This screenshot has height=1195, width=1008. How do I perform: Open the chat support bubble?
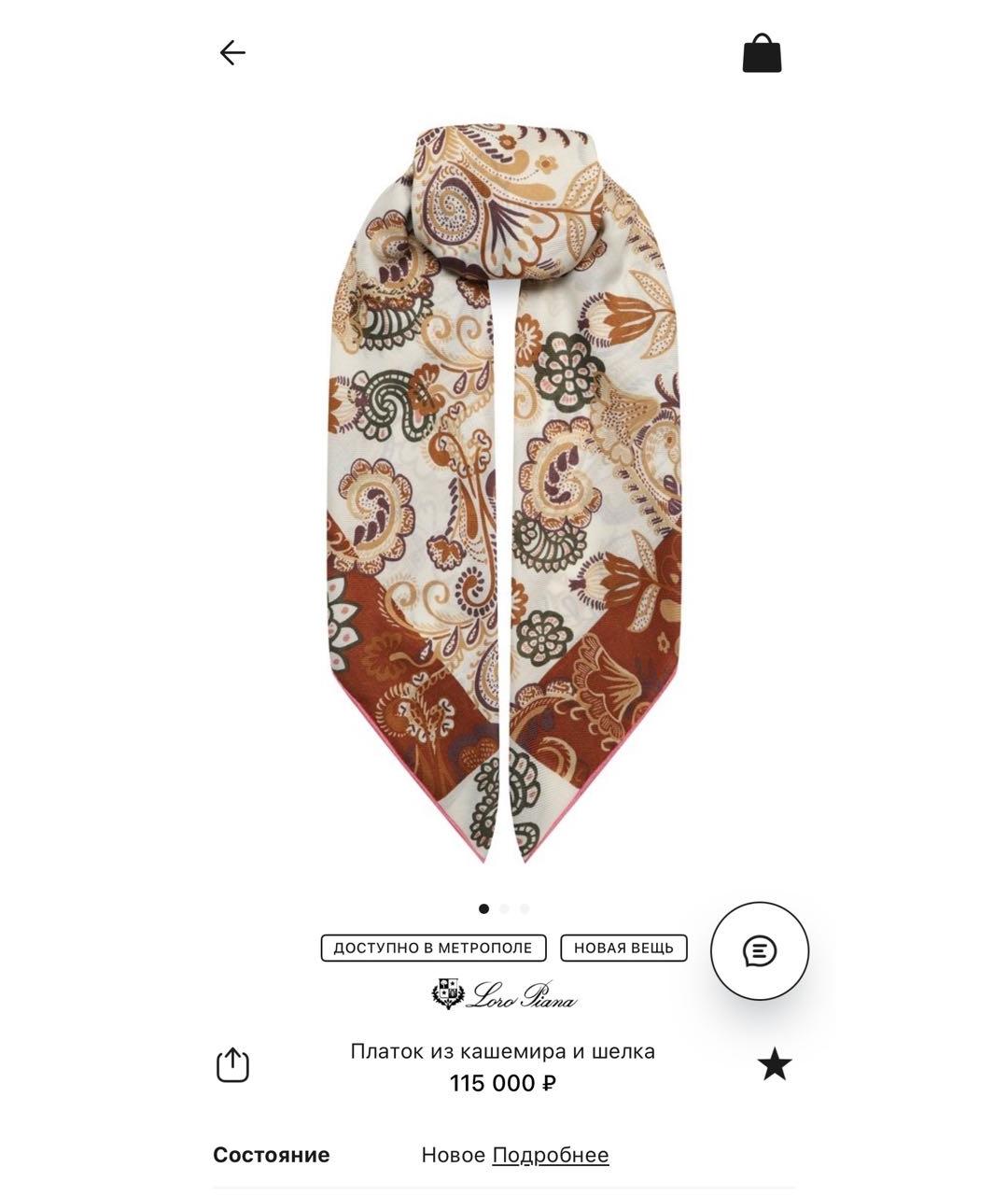(x=760, y=951)
